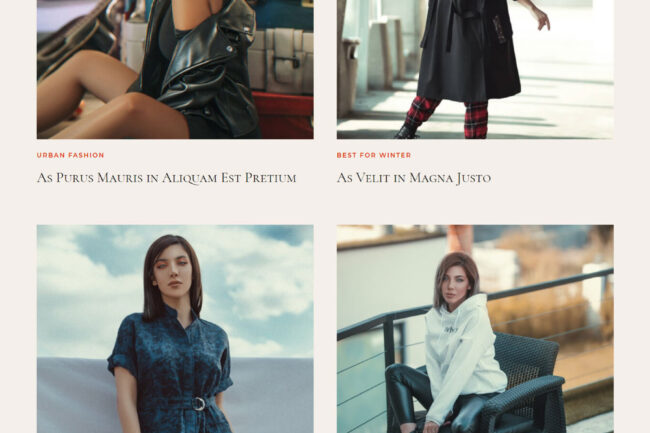Open article As Purus Mauris in Aliquam Est Pretium
This screenshot has height=433, width=650.
coord(166,178)
